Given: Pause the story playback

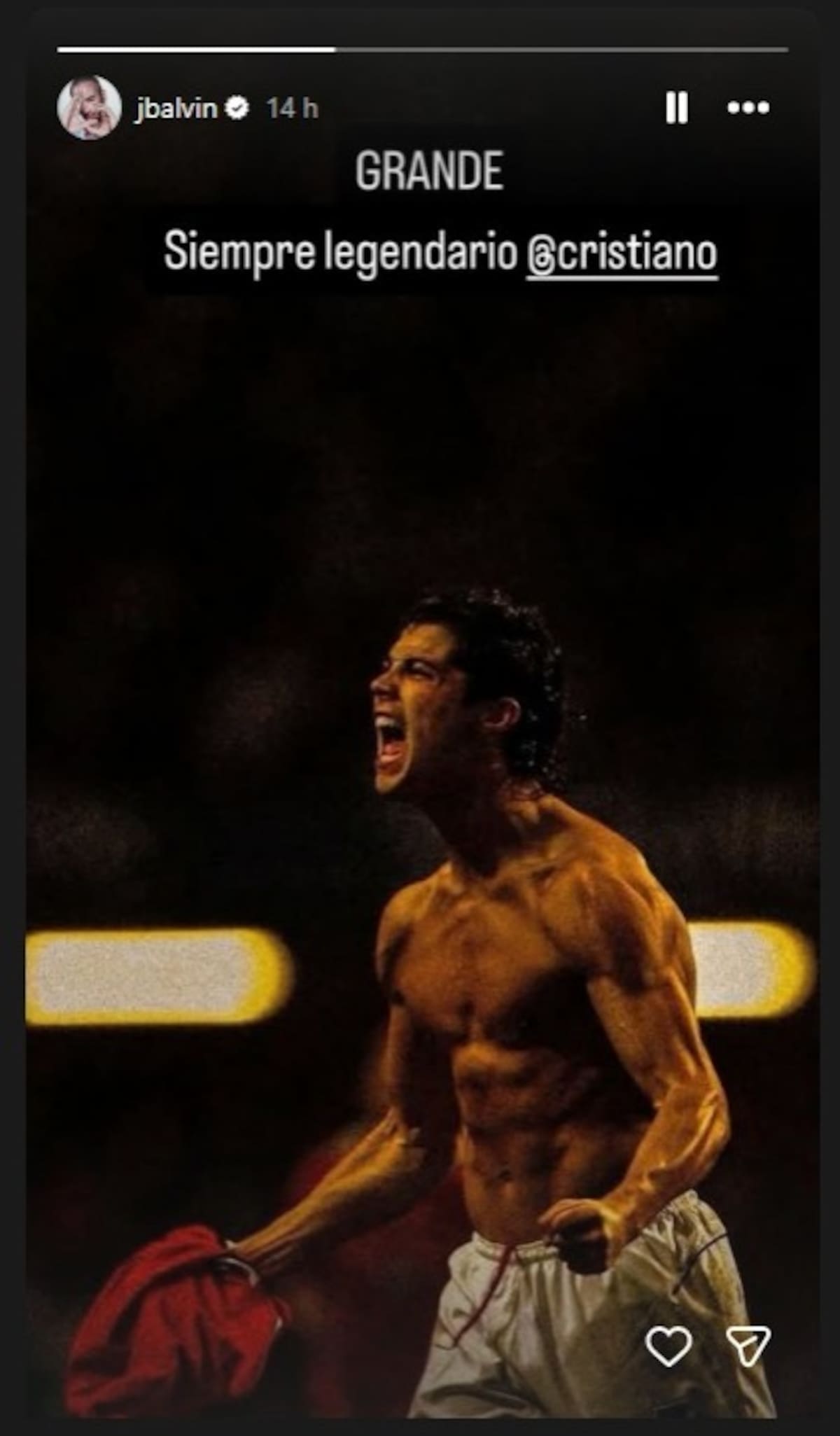Looking at the screenshot, I should click(x=676, y=108).
